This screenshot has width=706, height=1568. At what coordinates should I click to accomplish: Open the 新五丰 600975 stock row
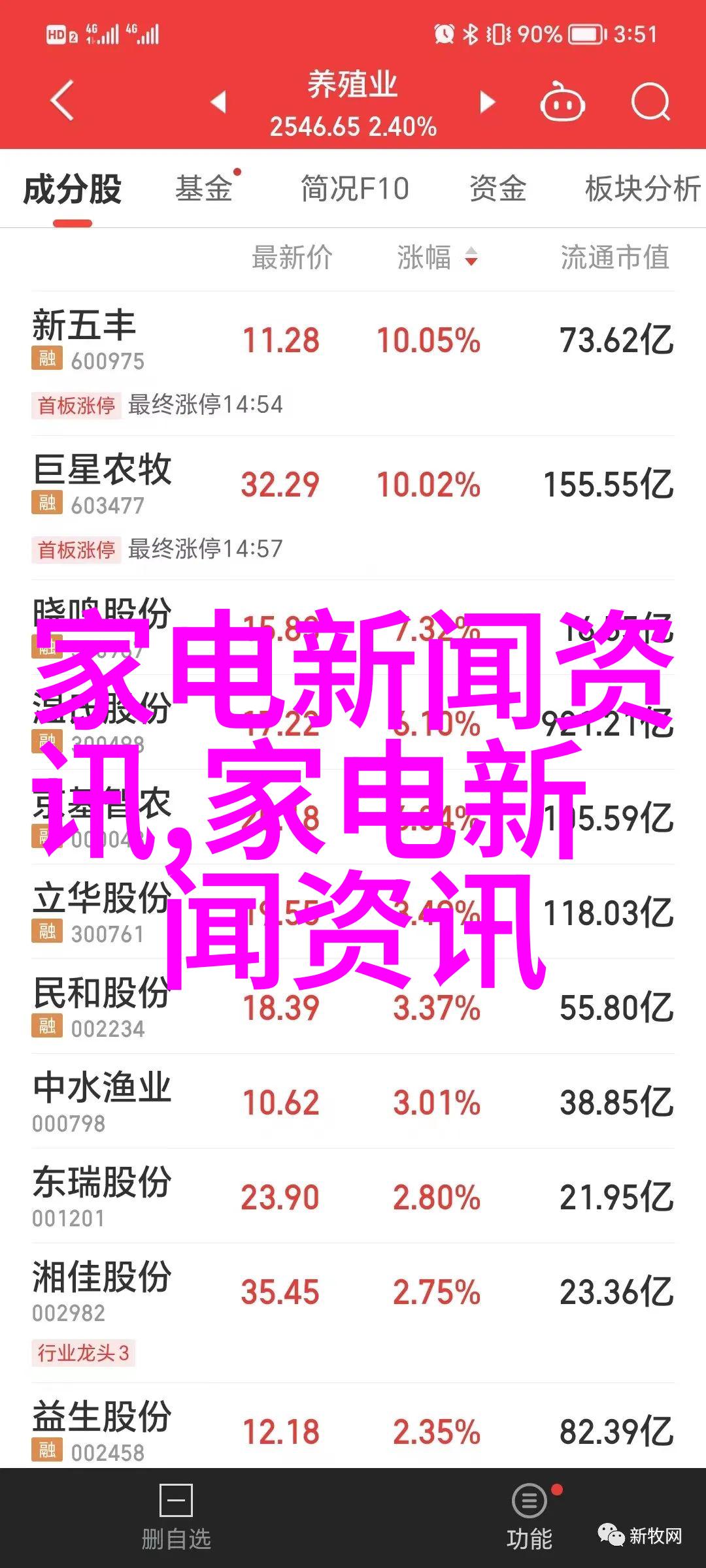point(353,341)
